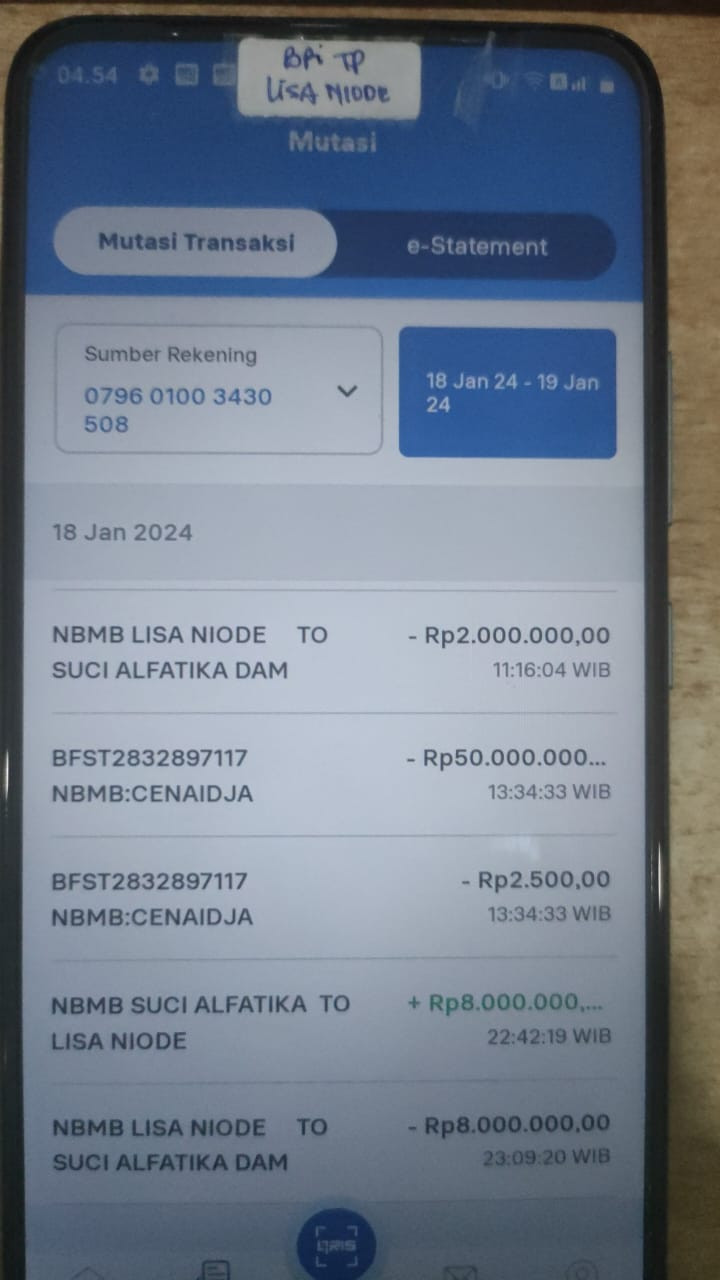Open the QRIS scan button

point(336,1246)
